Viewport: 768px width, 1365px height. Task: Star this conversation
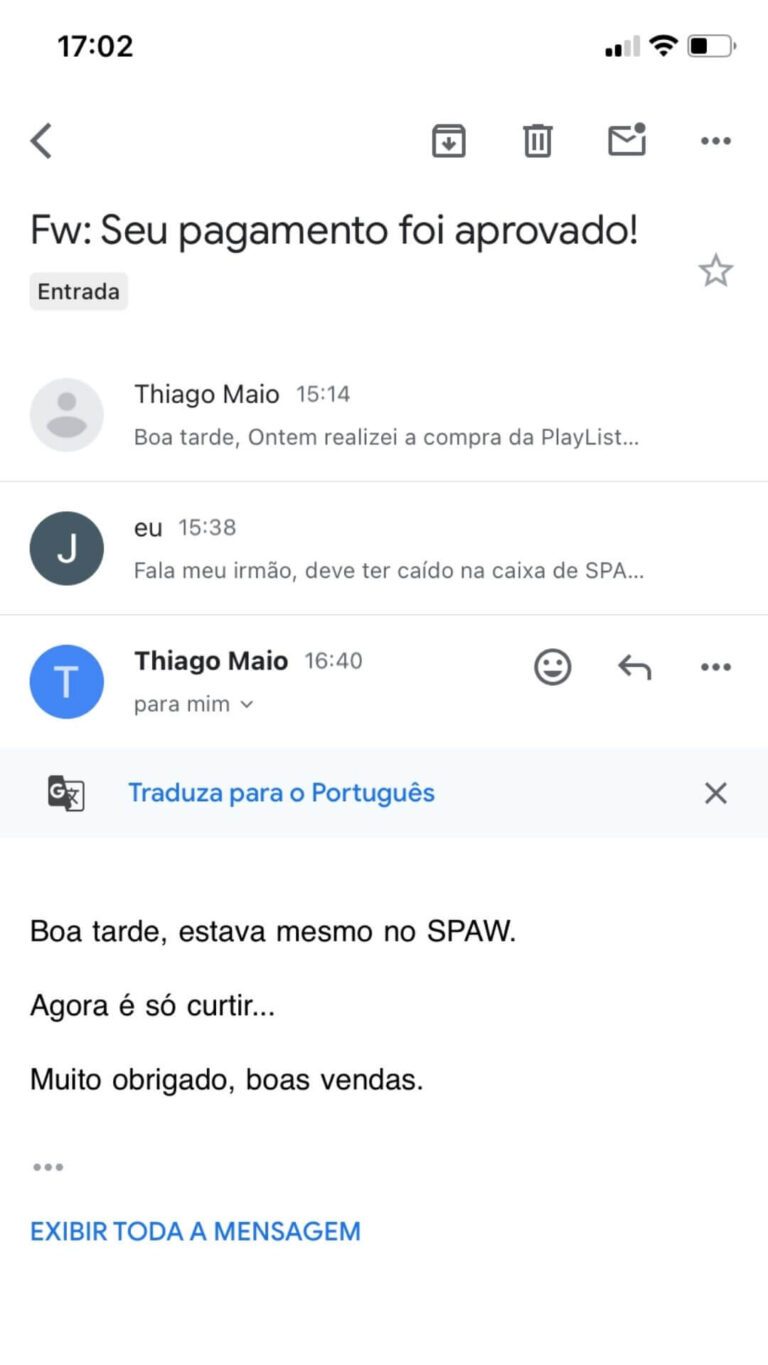click(x=716, y=271)
